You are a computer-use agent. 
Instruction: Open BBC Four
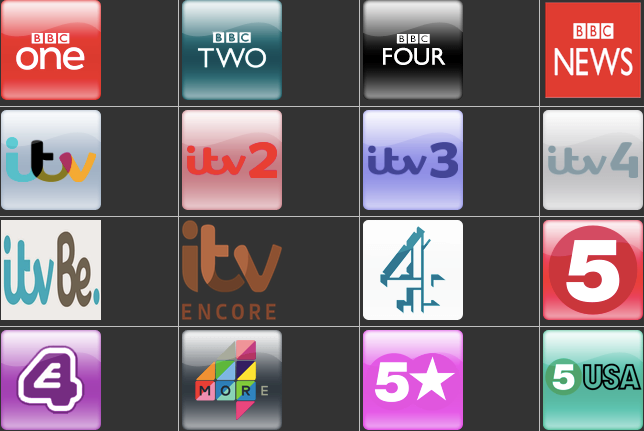[x=412, y=50]
